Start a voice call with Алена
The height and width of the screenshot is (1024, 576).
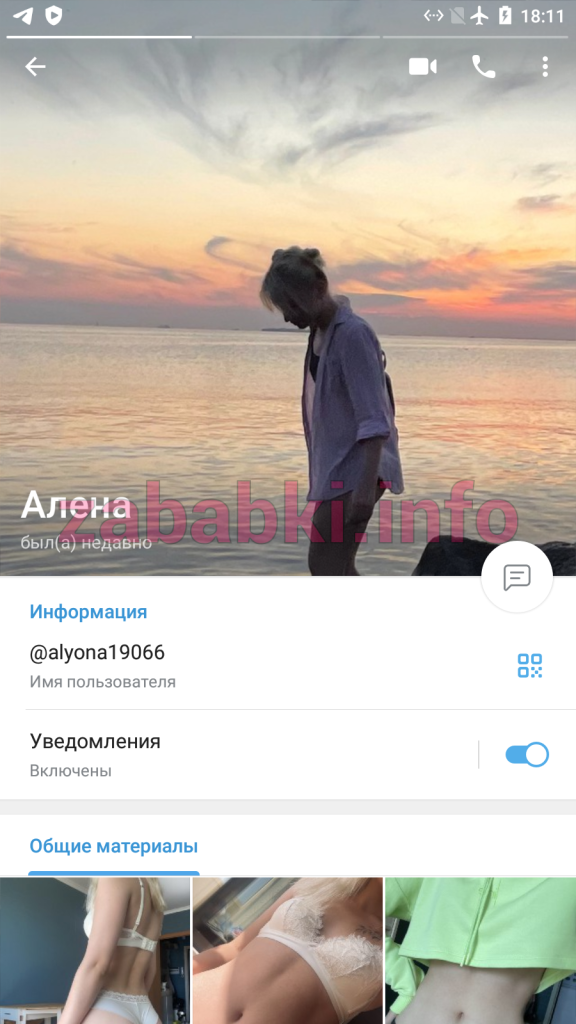(x=483, y=67)
